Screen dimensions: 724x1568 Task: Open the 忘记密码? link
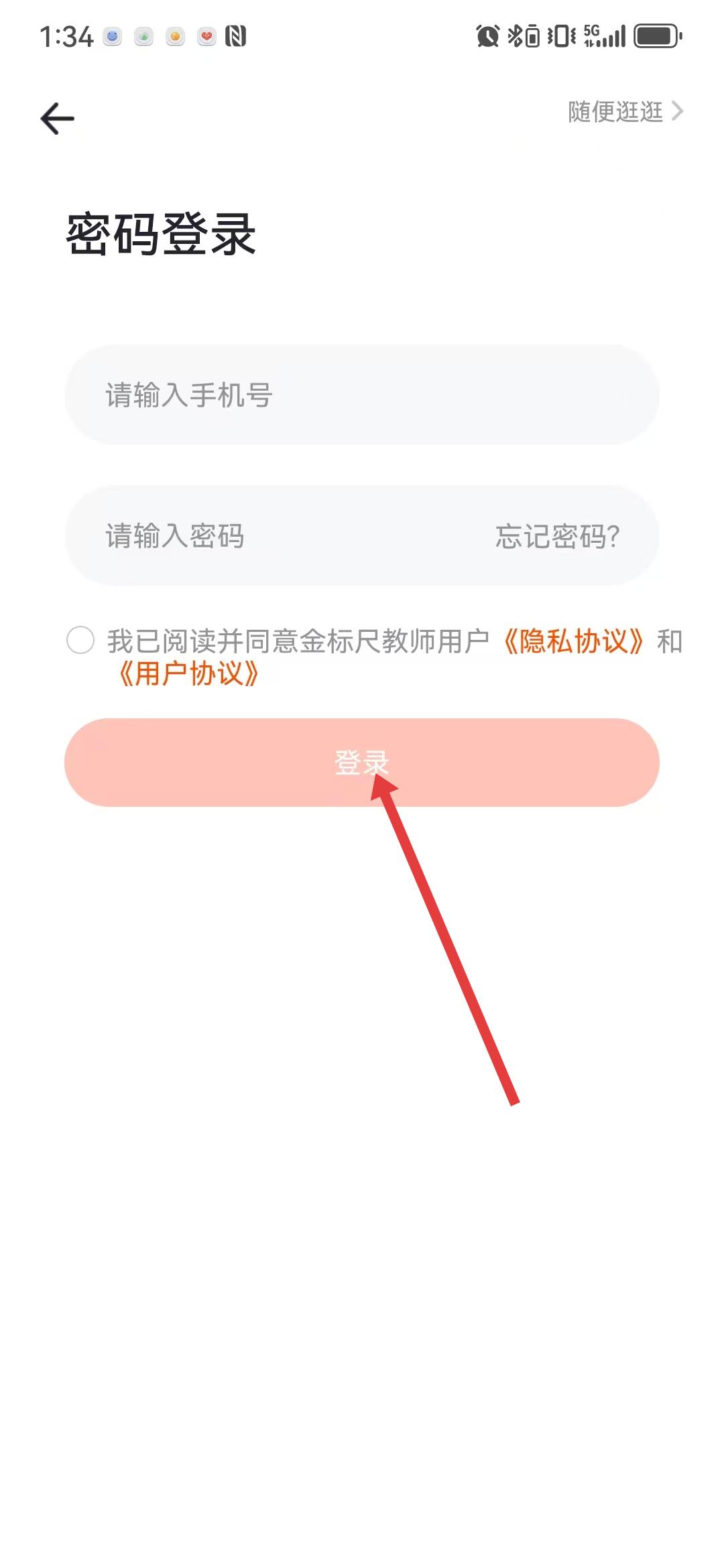pos(558,536)
